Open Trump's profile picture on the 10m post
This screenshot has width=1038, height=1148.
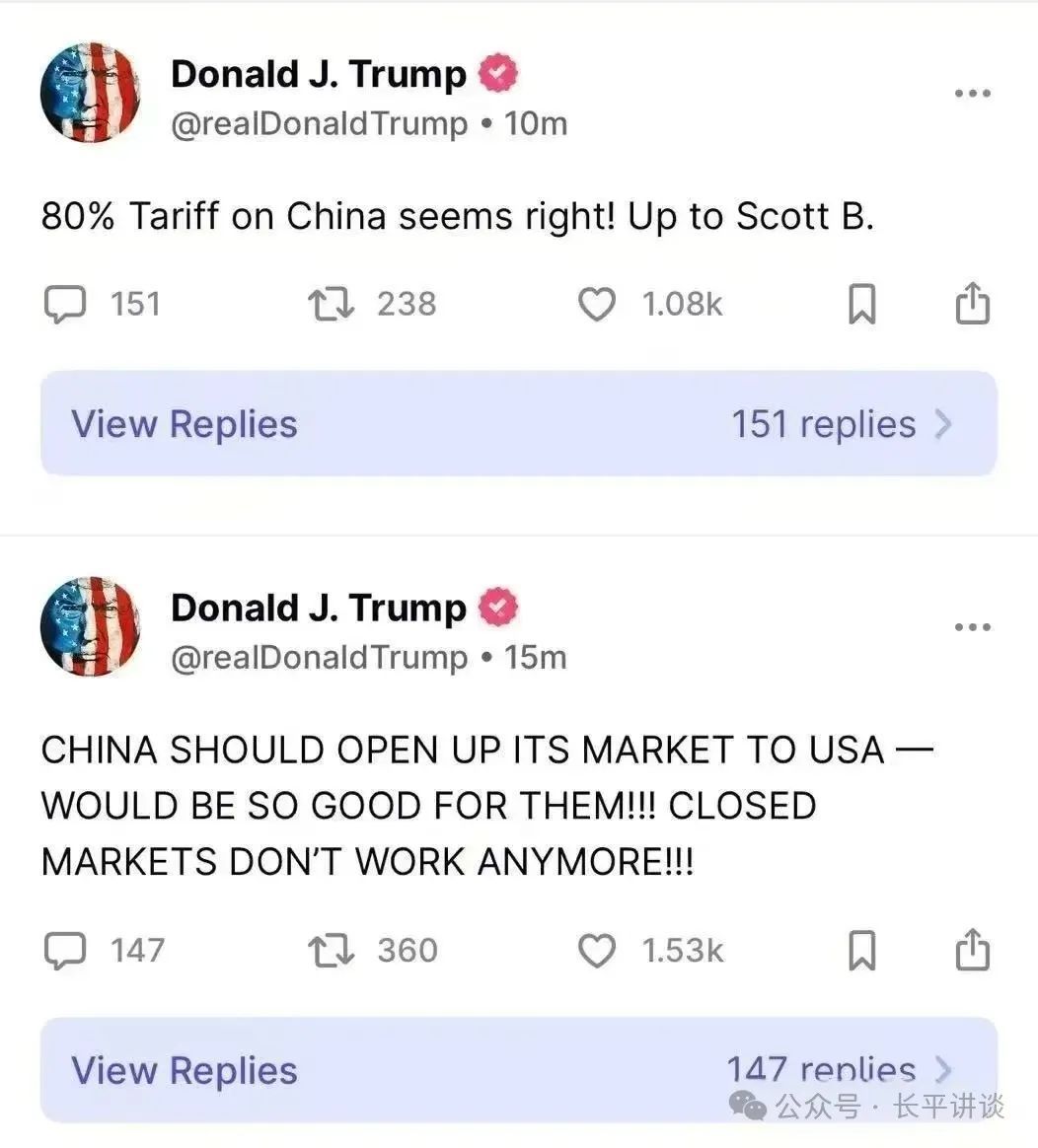click(90, 93)
